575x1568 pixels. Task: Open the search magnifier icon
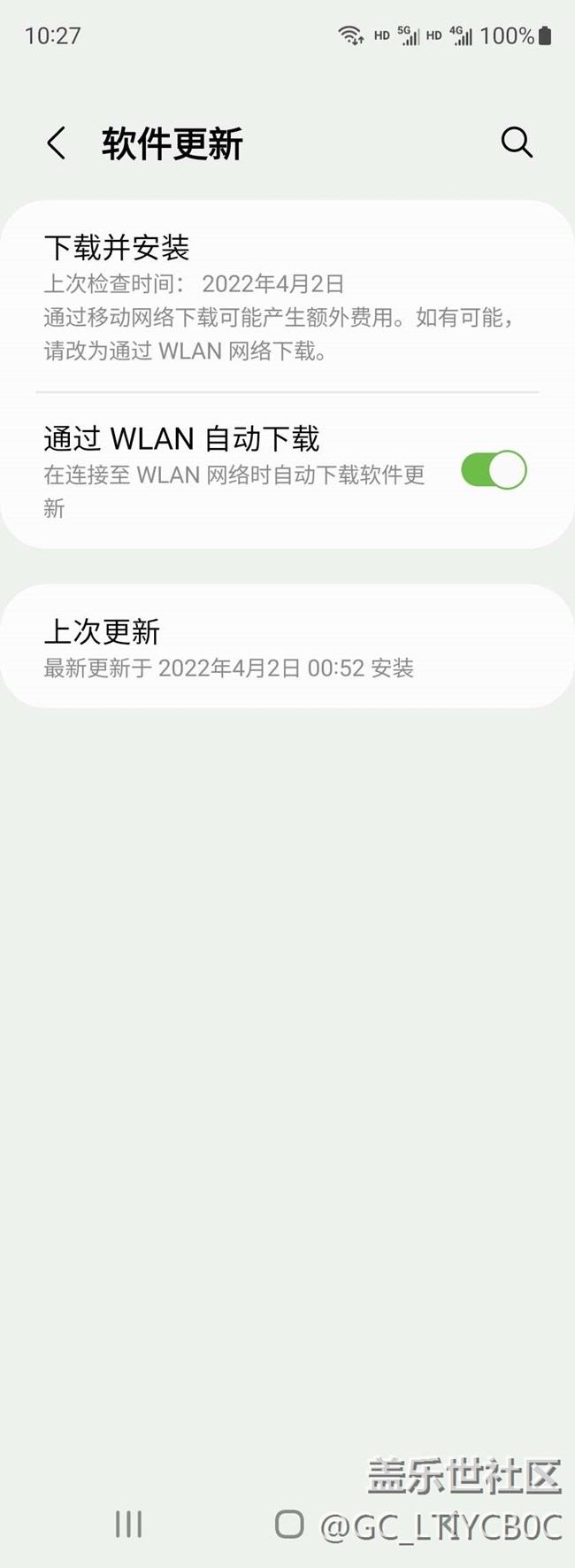(x=517, y=142)
